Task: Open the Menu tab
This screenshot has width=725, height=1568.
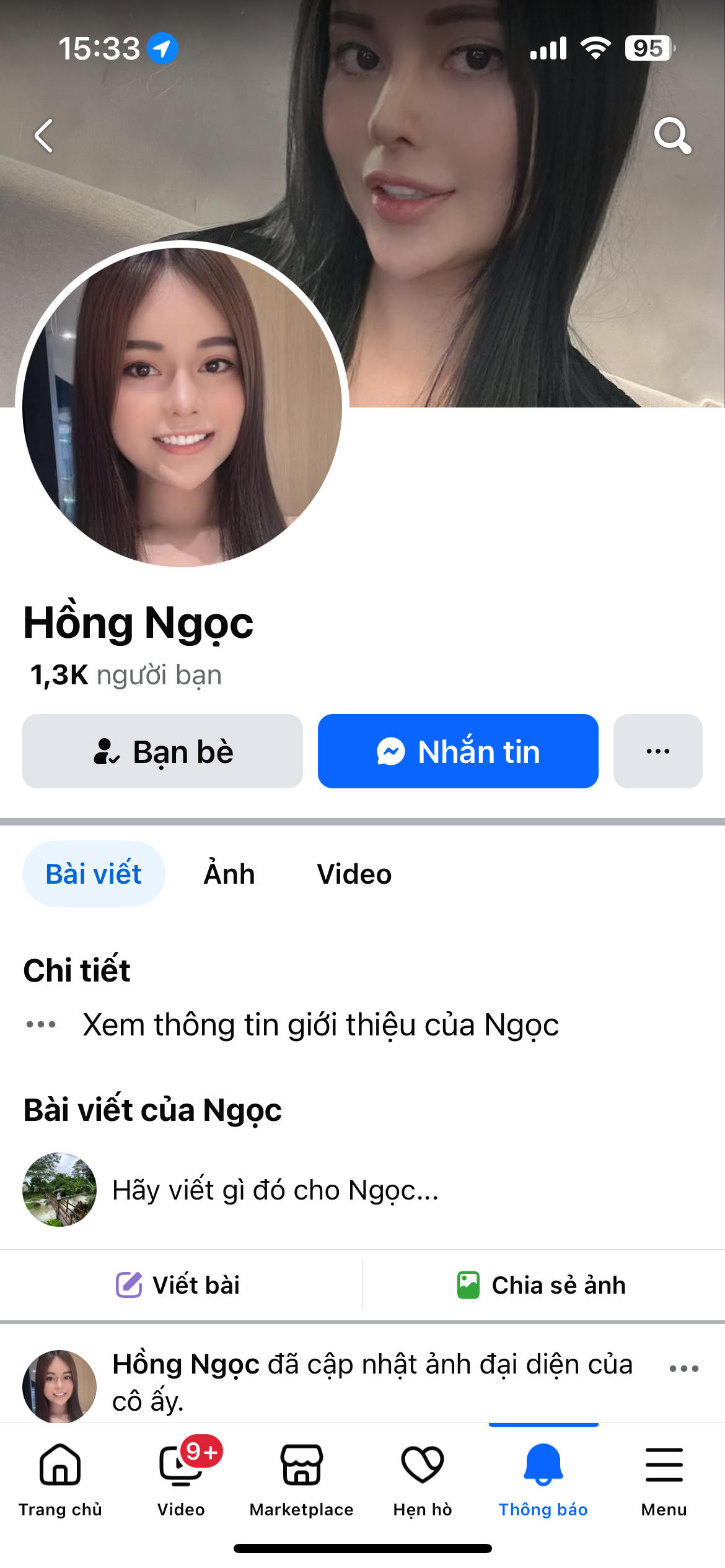Action: coord(664,1478)
